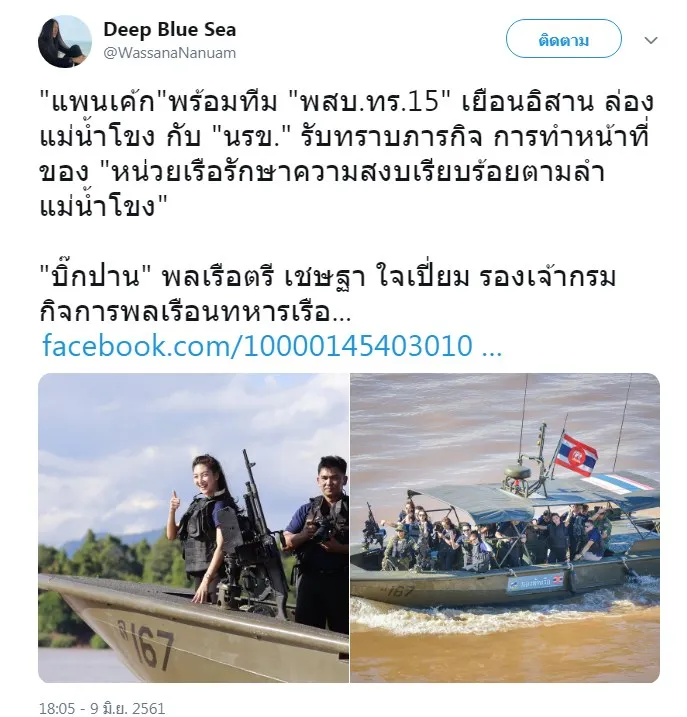View the @WassanaNanuam profile handle
The width and height of the screenshot is (687, 717).
pyautogui.click(x=169, y=52)
